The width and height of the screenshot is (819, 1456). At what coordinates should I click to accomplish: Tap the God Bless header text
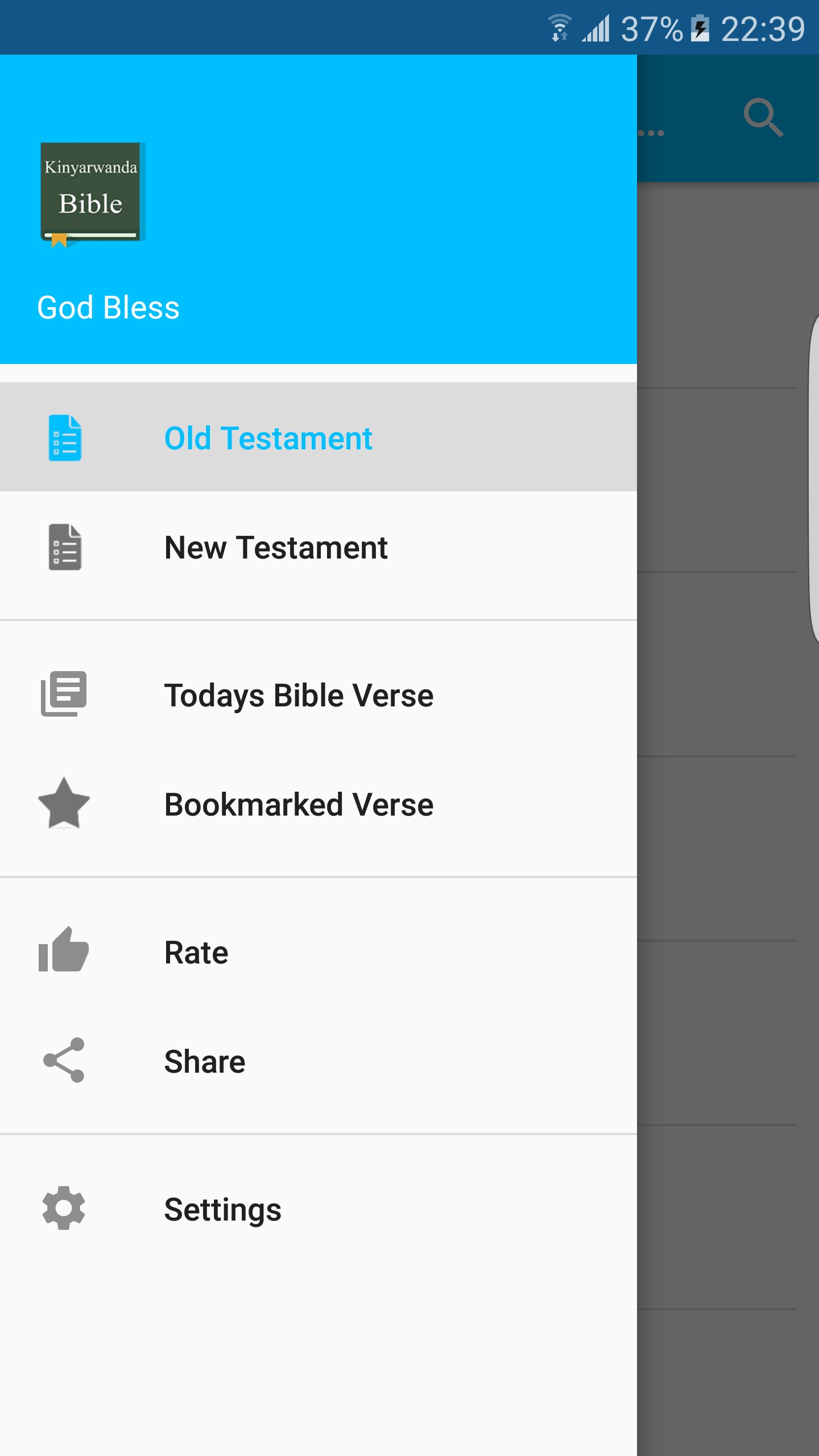pos(109,308)
